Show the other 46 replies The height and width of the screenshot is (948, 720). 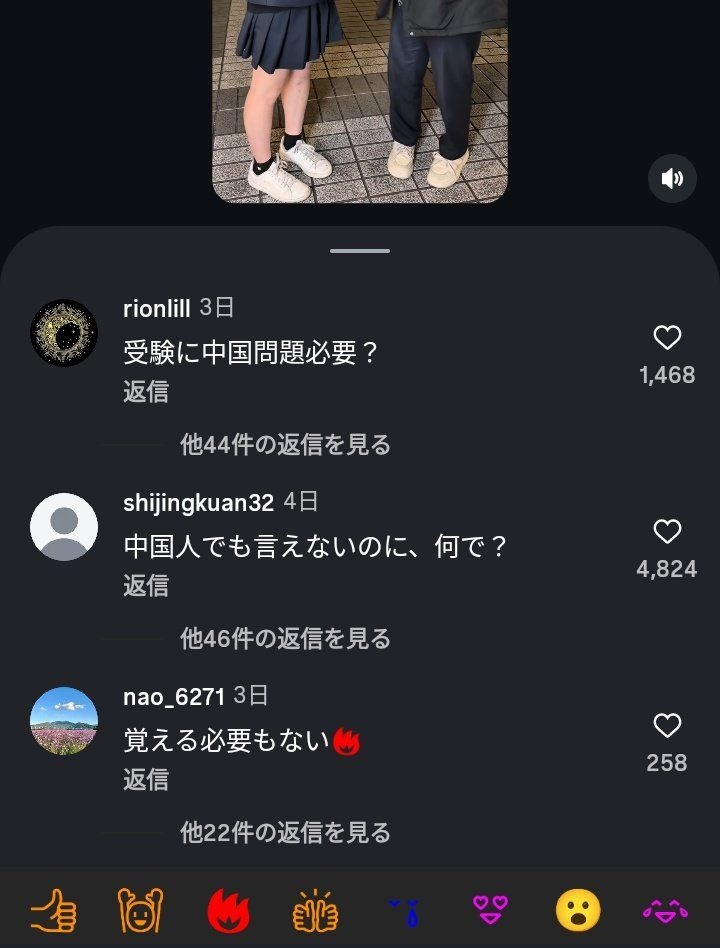pyautogui.click(x=285, y=639)
